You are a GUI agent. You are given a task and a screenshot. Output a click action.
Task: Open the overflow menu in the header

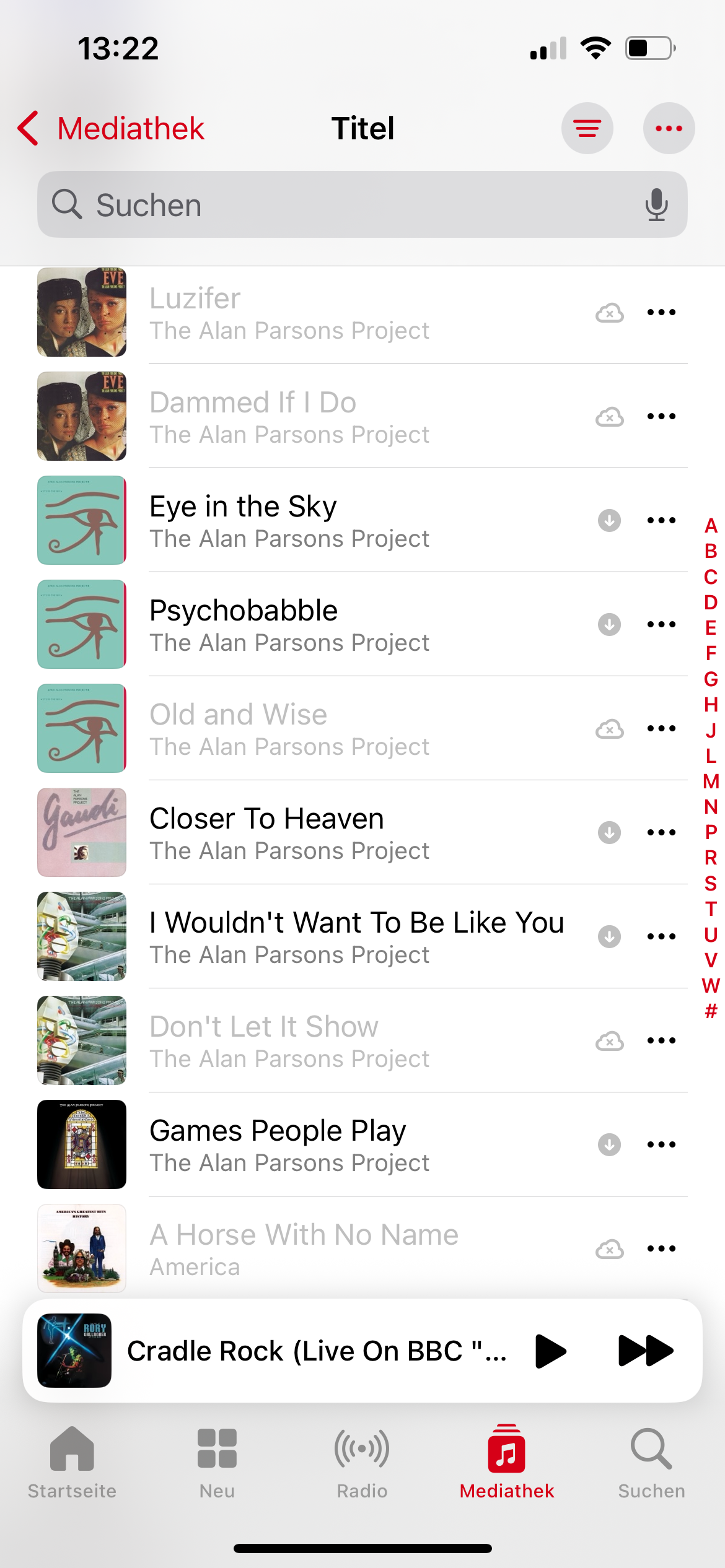(x=669, y=129)
